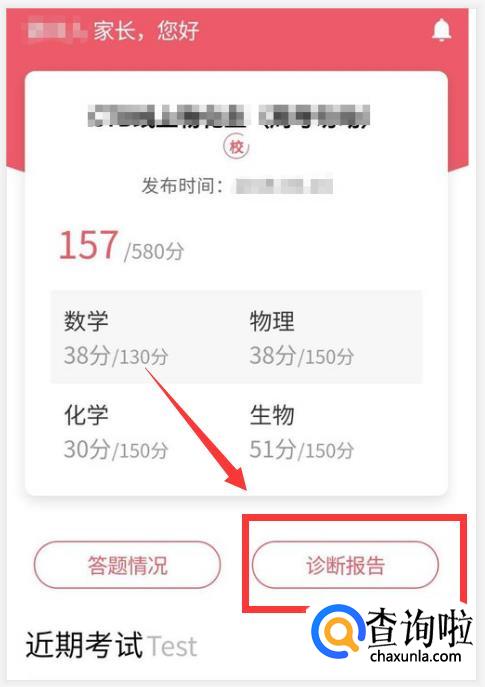Open the 诊断报告 button
Screen dimensions: 485x687
[x=345, y=565]
